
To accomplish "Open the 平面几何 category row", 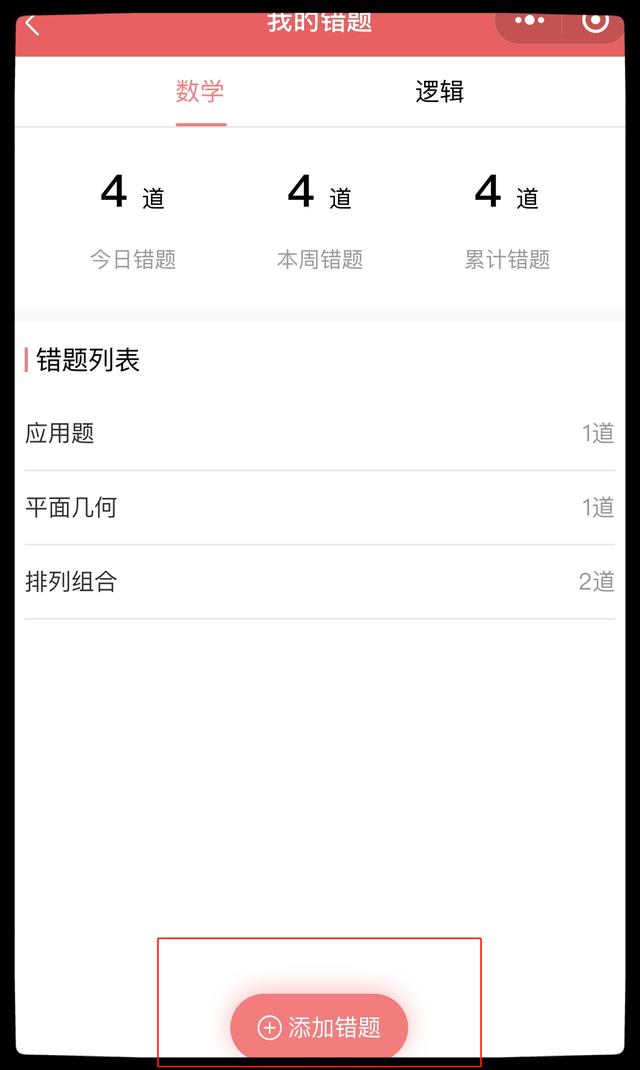I will pyautogui.click(x=320, y=507).
